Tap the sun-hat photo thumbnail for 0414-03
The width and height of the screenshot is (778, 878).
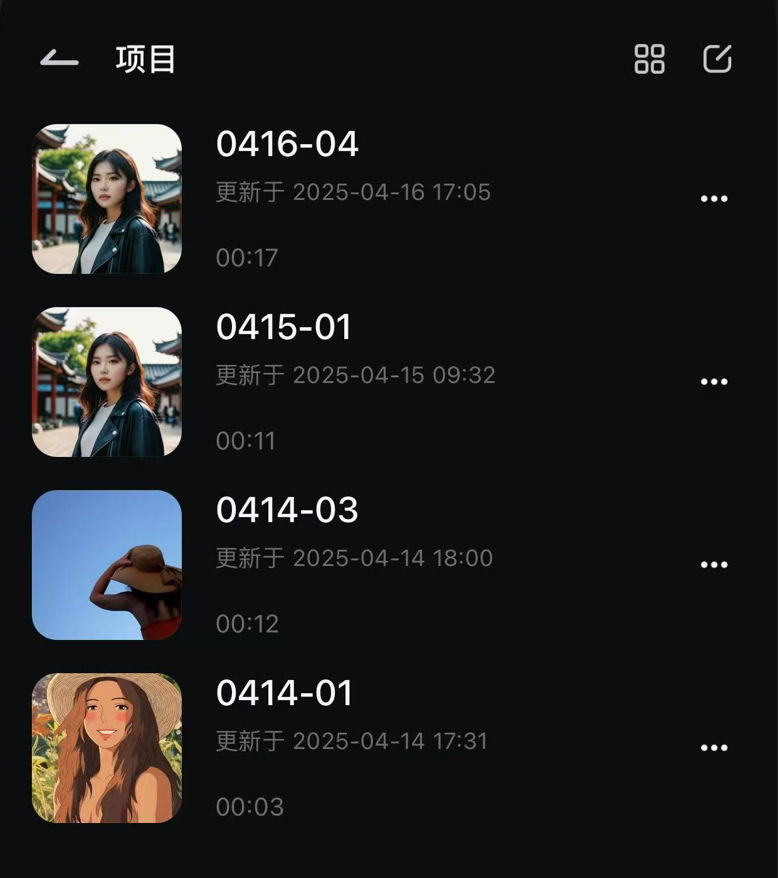click(107, 563)
